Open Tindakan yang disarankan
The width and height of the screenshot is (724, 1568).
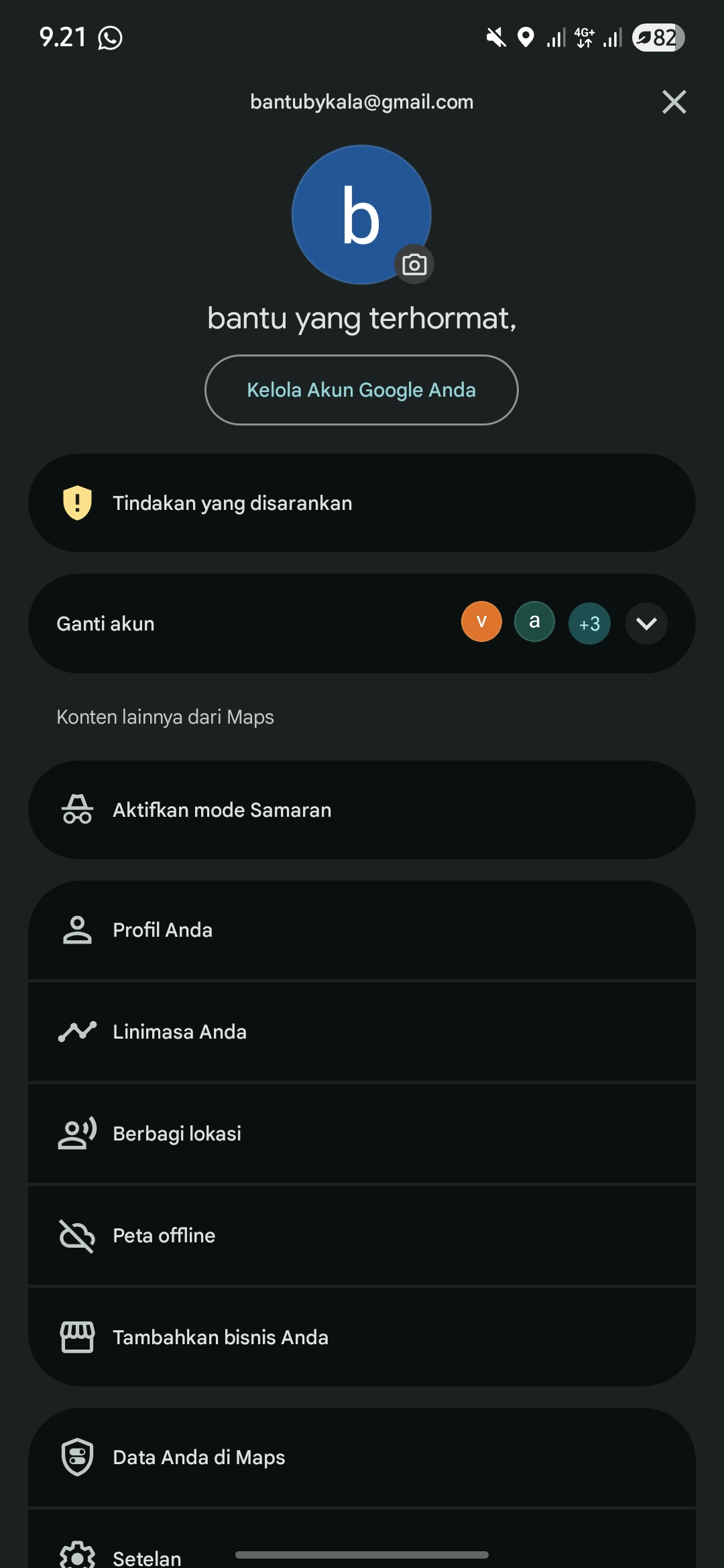(x=361, y=503)
